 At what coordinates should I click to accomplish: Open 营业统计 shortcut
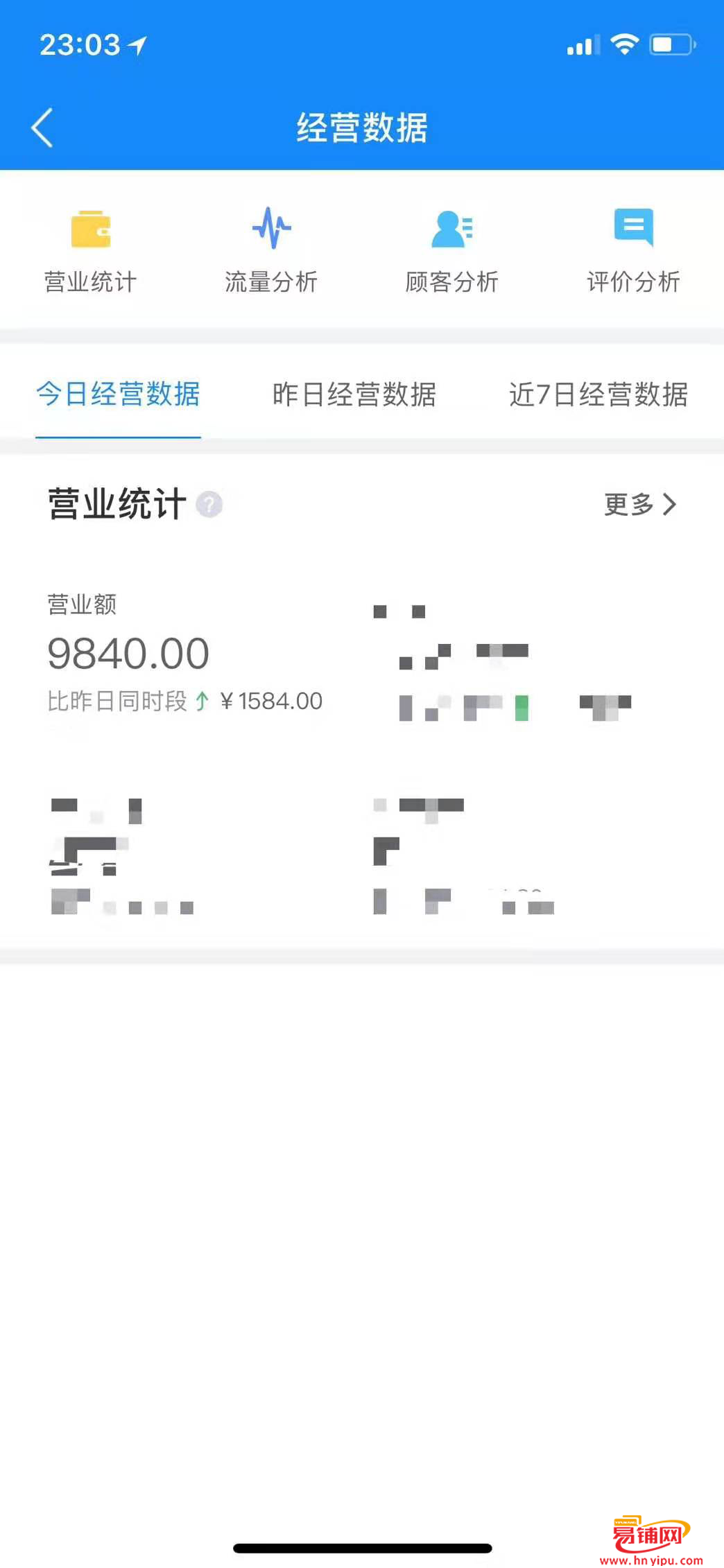point(91,252)
